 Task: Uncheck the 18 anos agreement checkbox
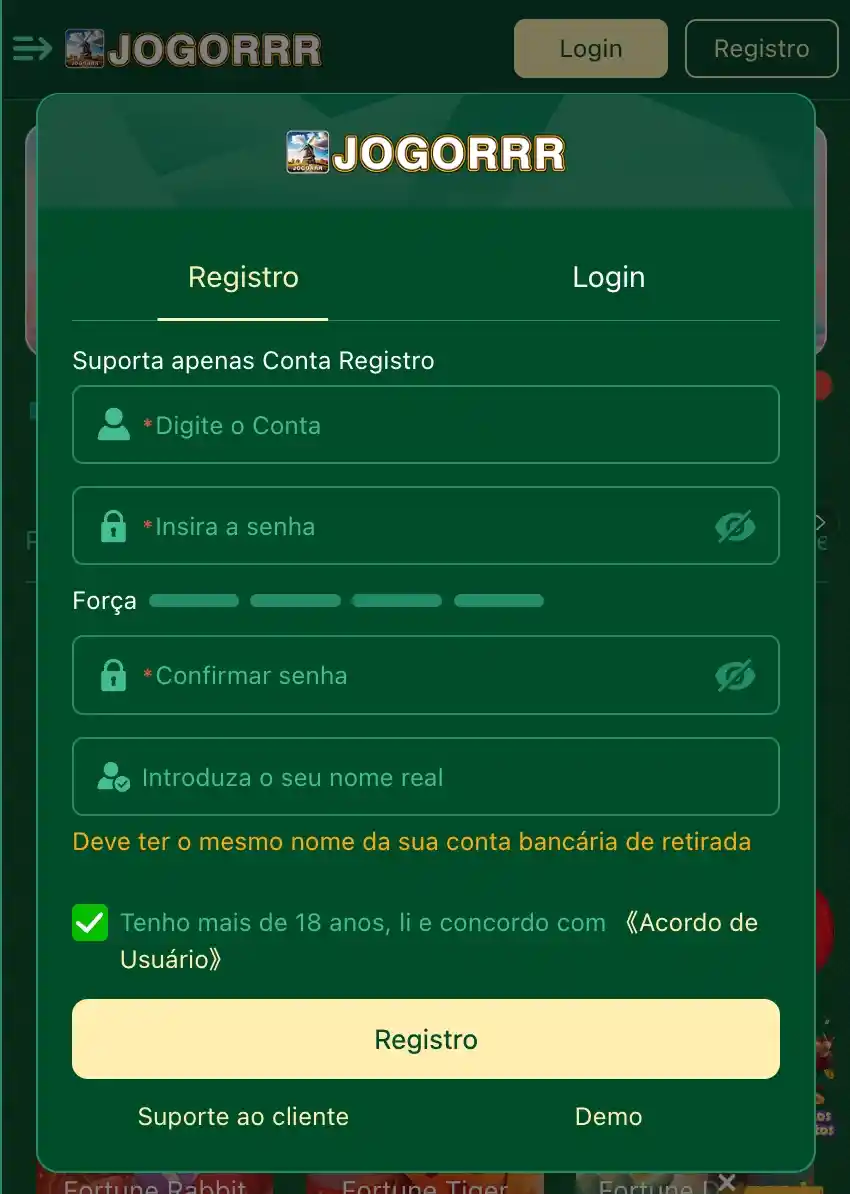pos(90,923)
